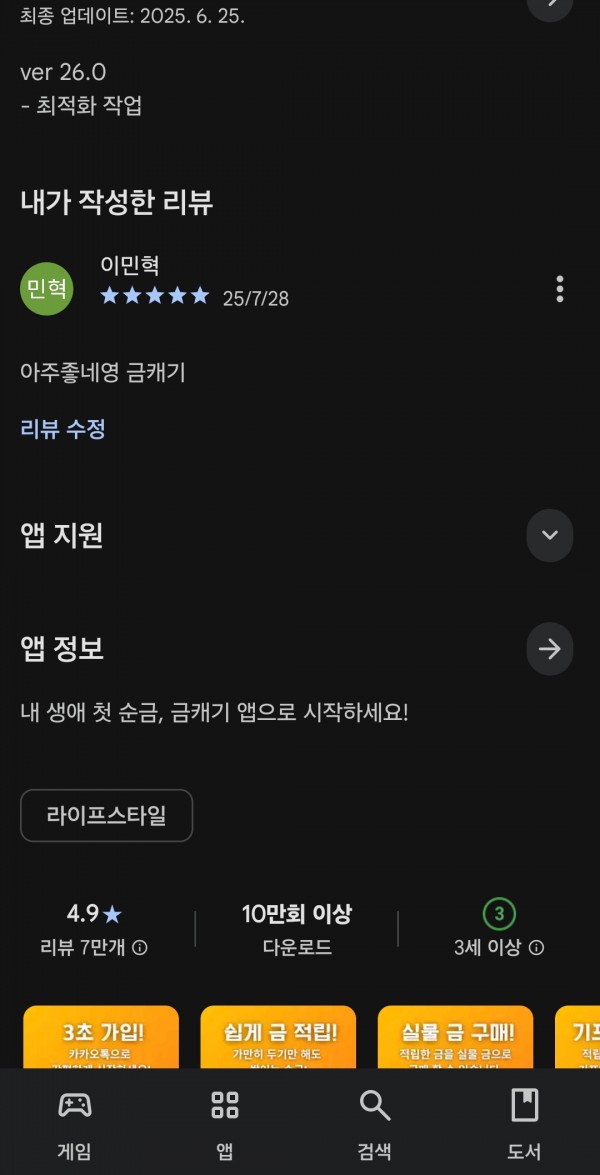Switch to the 게임 tab
This screenshot has height=1175, width=600.
pos(75,1122)
